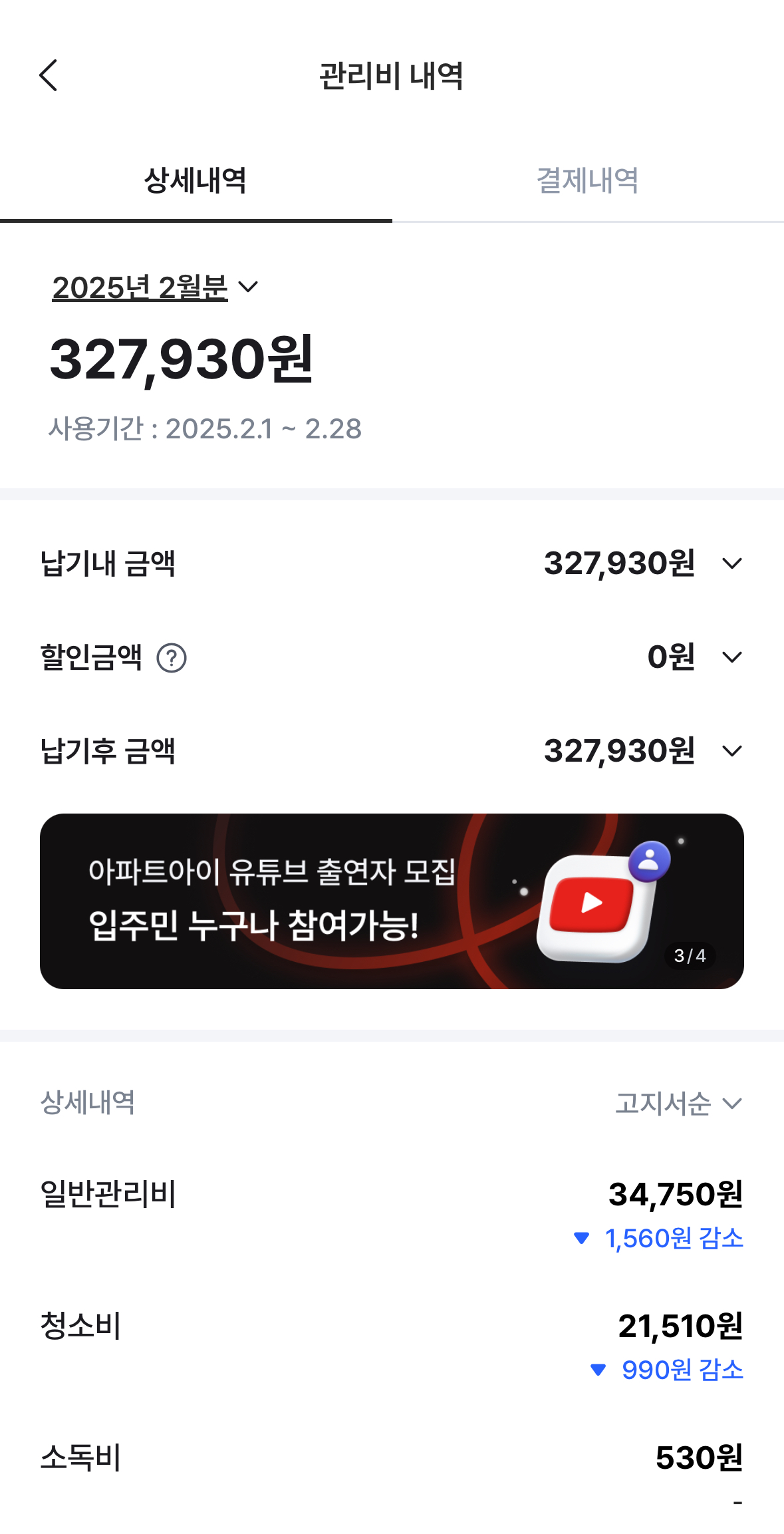Switch to the 결제내역 tab
Screen dimensions: 784x1534
click(x=587, y=180)
